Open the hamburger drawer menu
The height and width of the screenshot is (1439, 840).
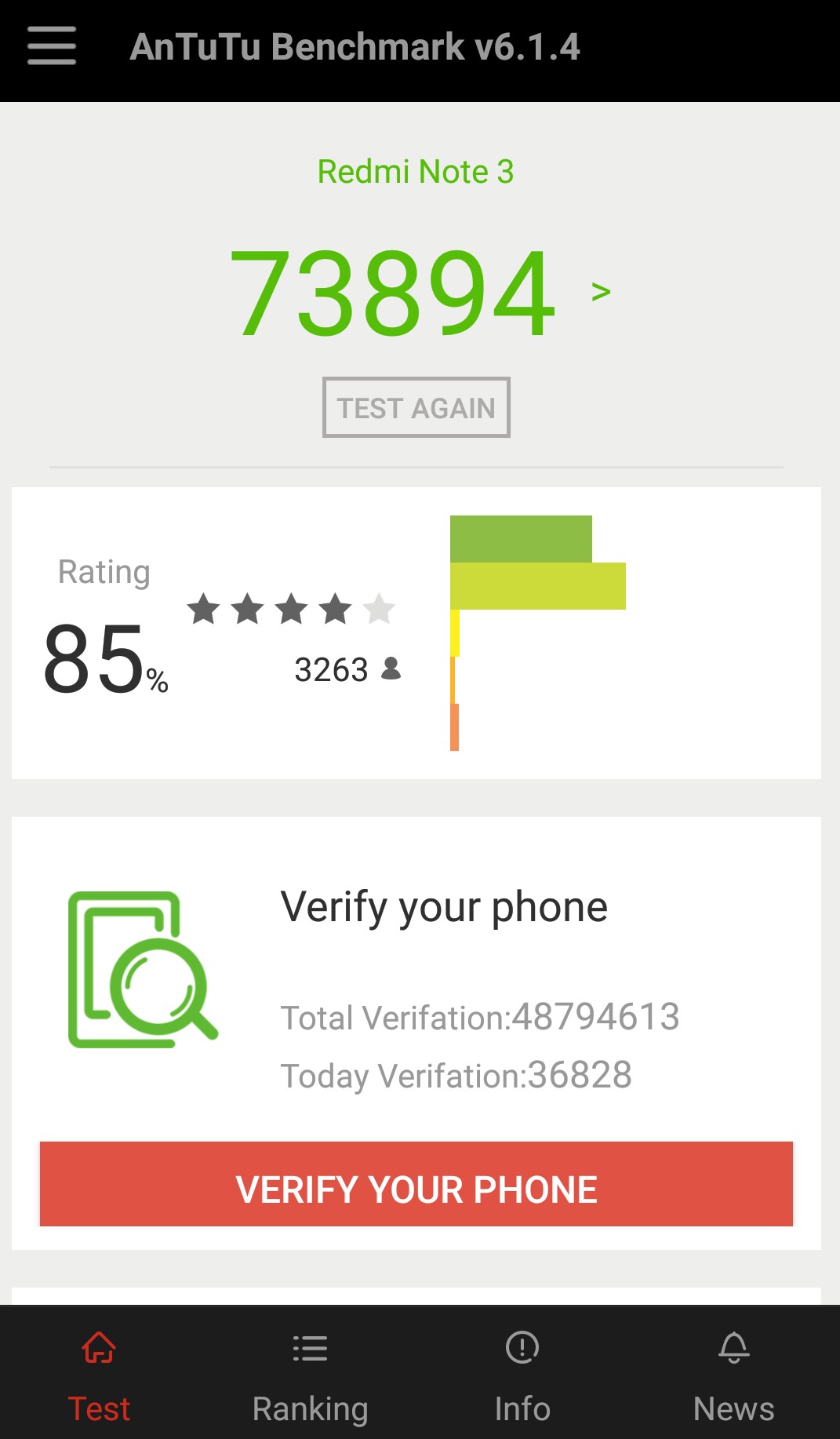(x=52, y=46)
